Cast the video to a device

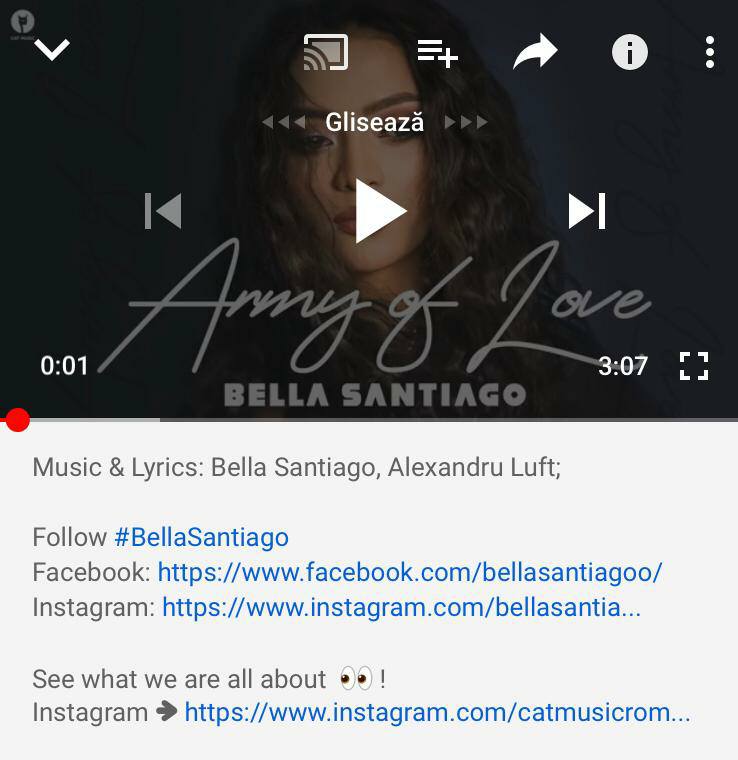click(x=326, y=52)
